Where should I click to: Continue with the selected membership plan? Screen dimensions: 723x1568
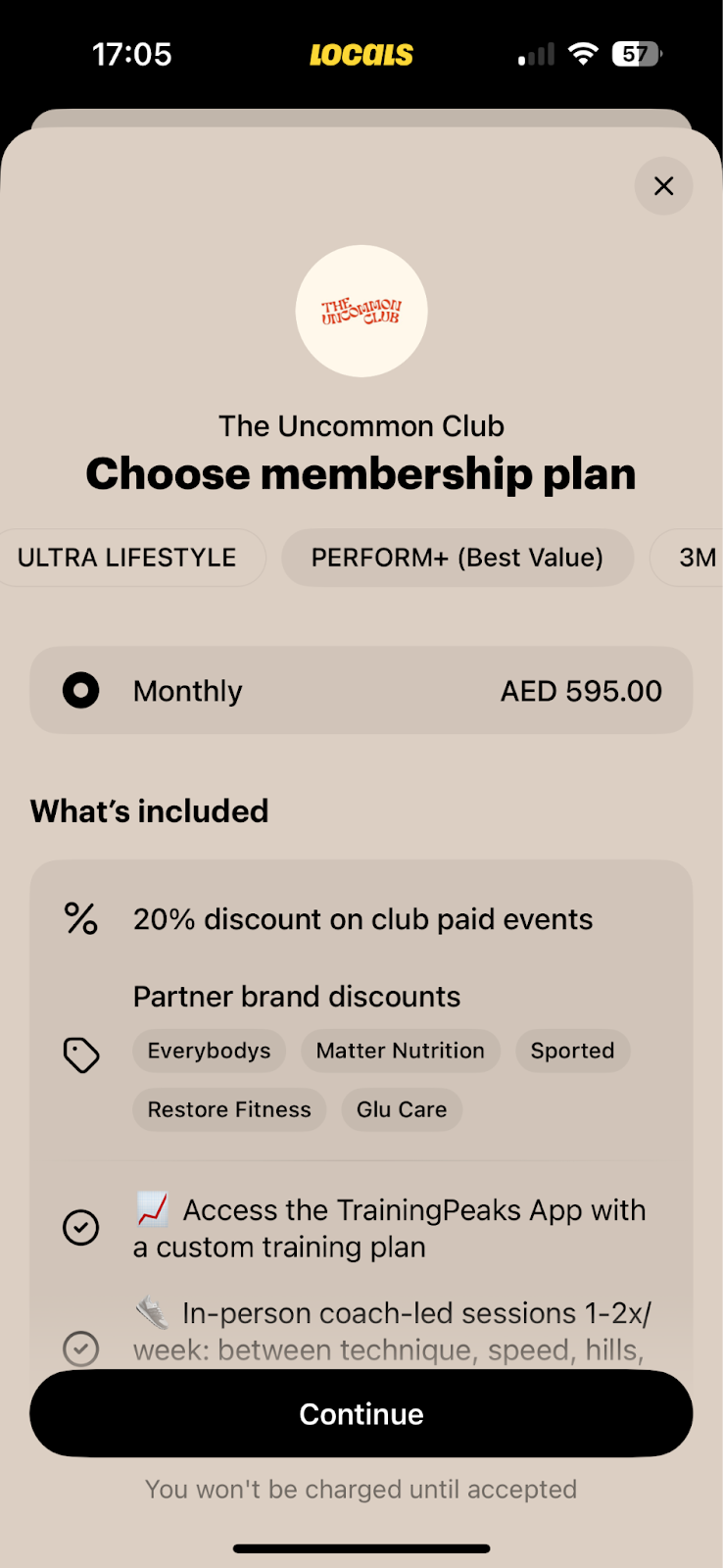click(x=361, y=1413)
